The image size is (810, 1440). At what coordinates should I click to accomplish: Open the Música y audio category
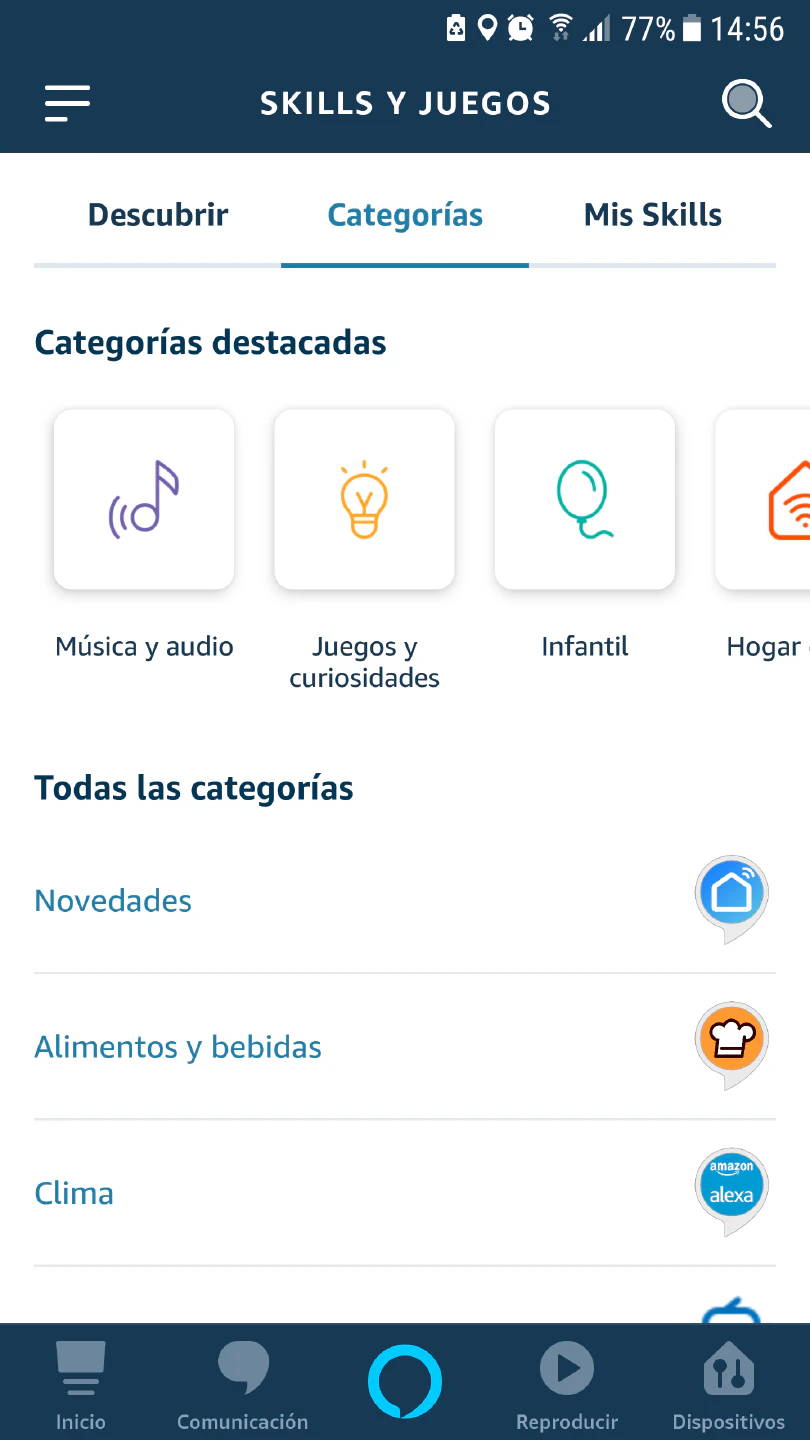click(x=144, y=499)
